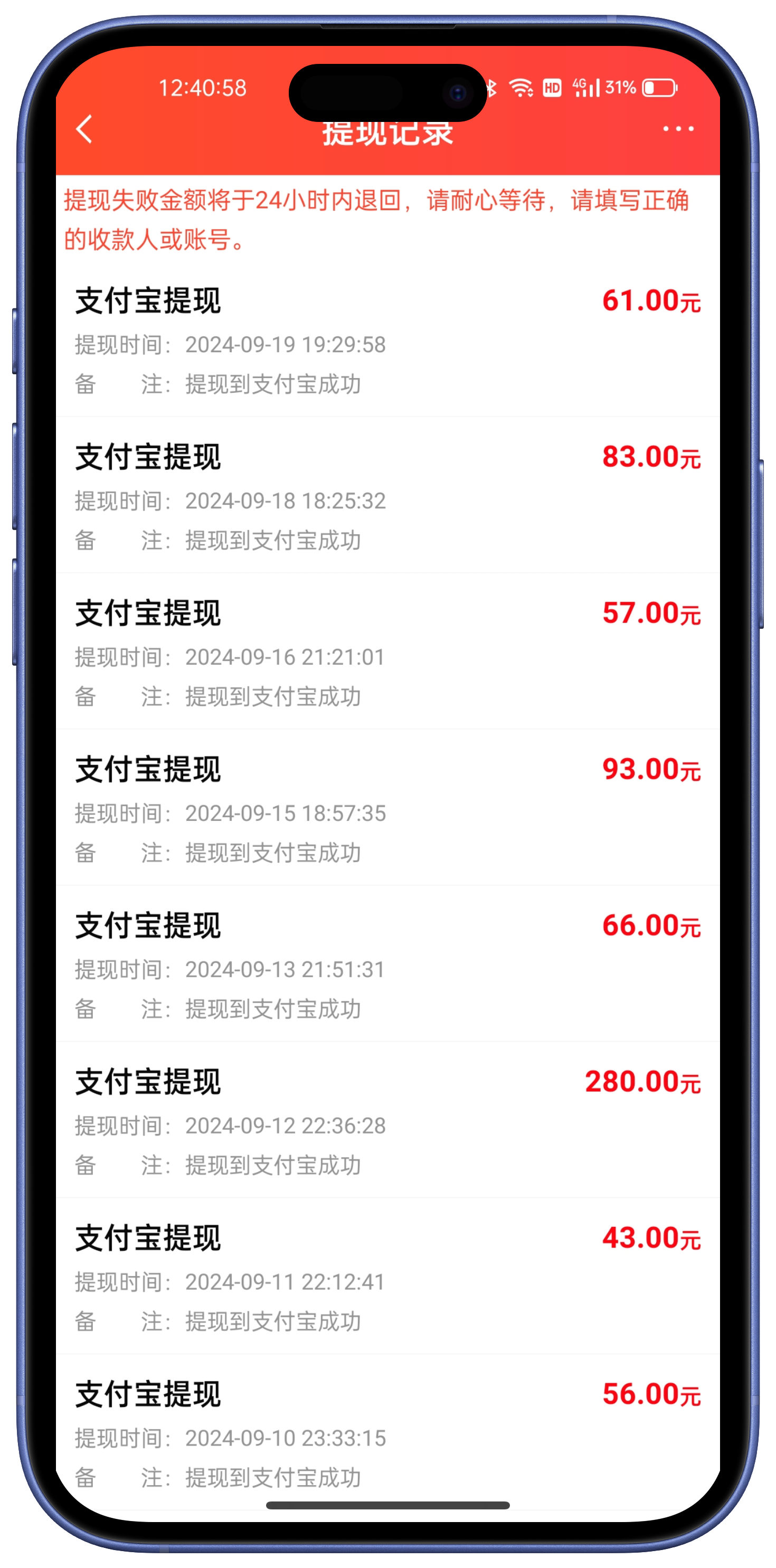Select the 2024-09-15 18:57:35 timestamp

coord(286,813)
